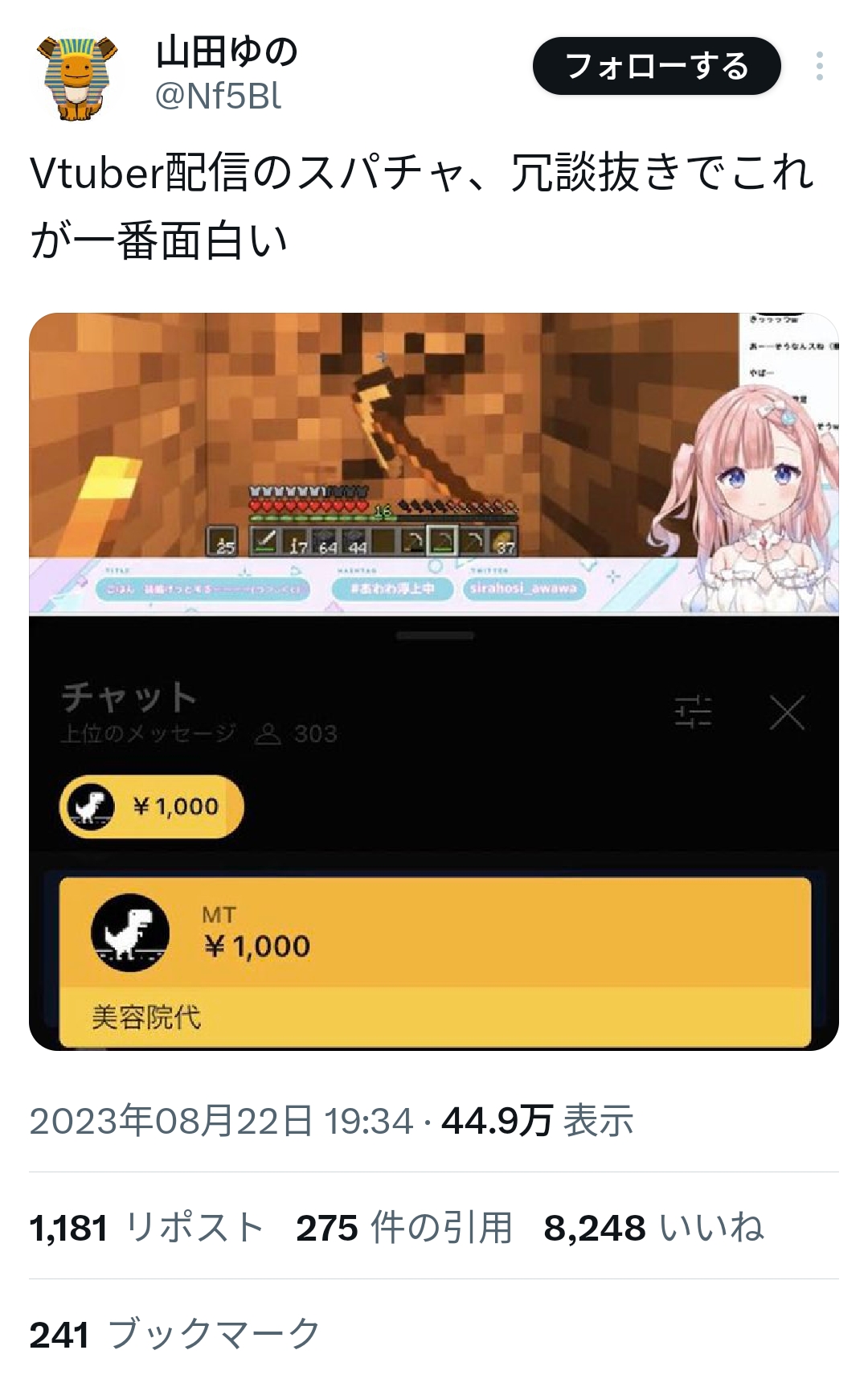View the 8,248 likes list
The height and width of the screenshot is (1383, 868).
pos(653,1228)
